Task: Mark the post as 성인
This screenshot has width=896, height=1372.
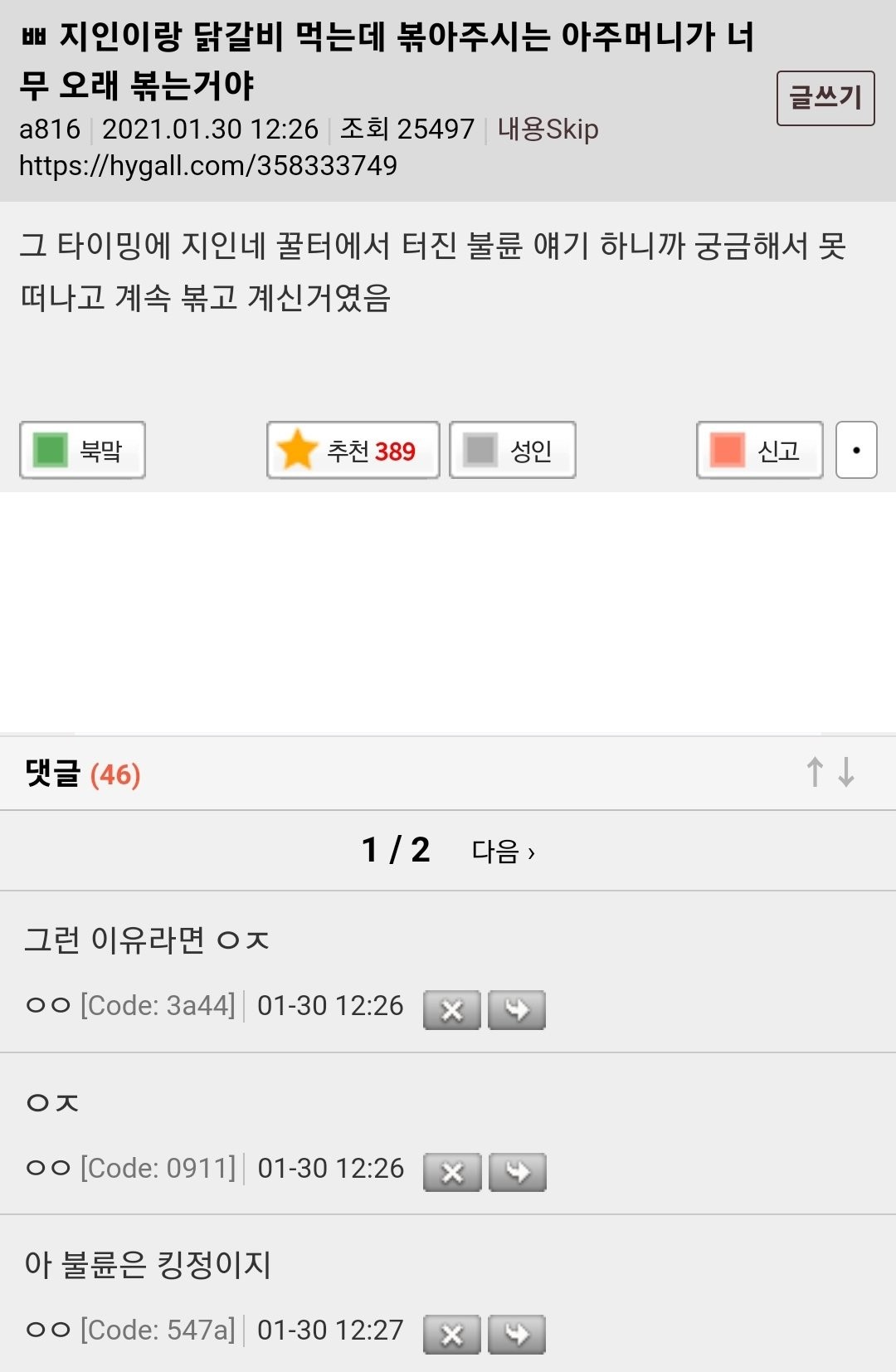Action: point(512,450)
